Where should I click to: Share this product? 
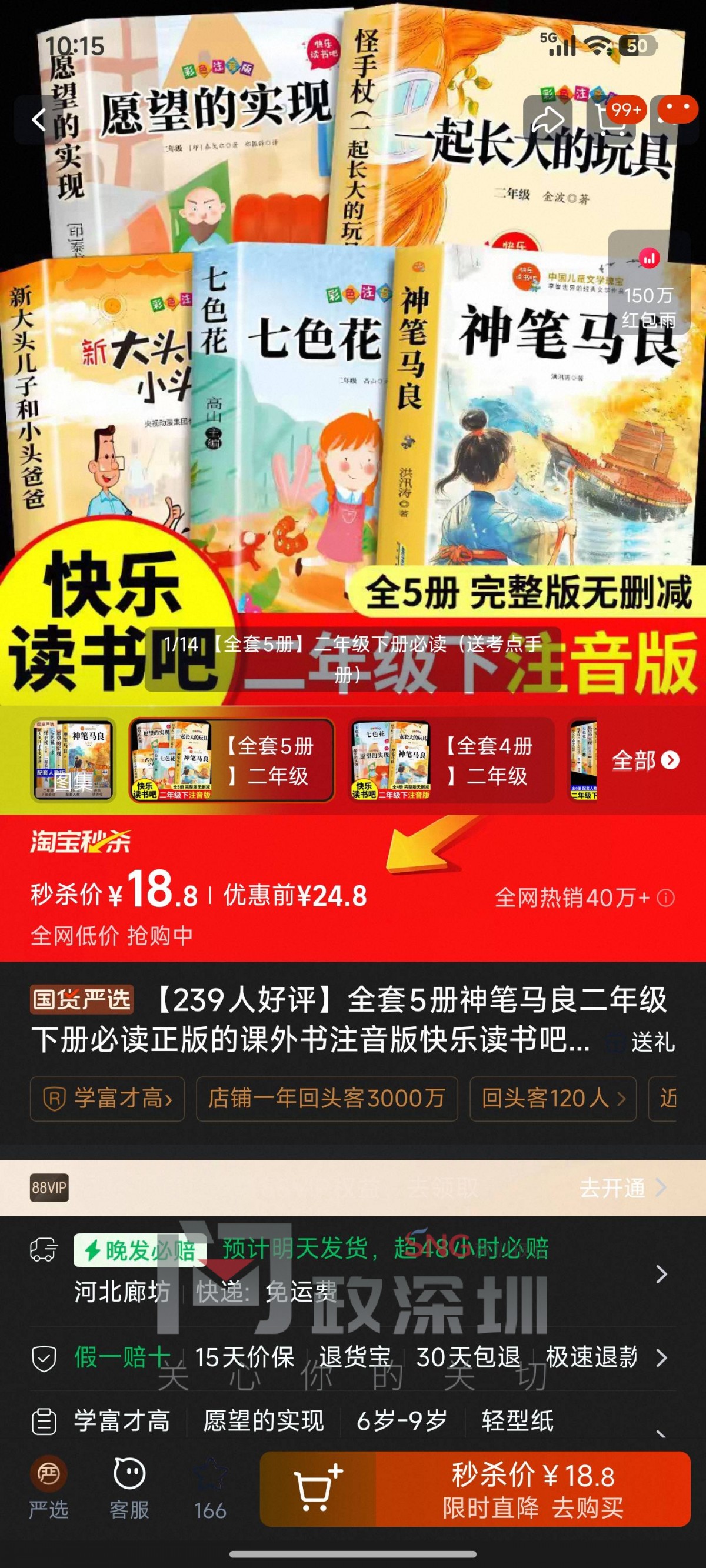[x=548, y=120]
